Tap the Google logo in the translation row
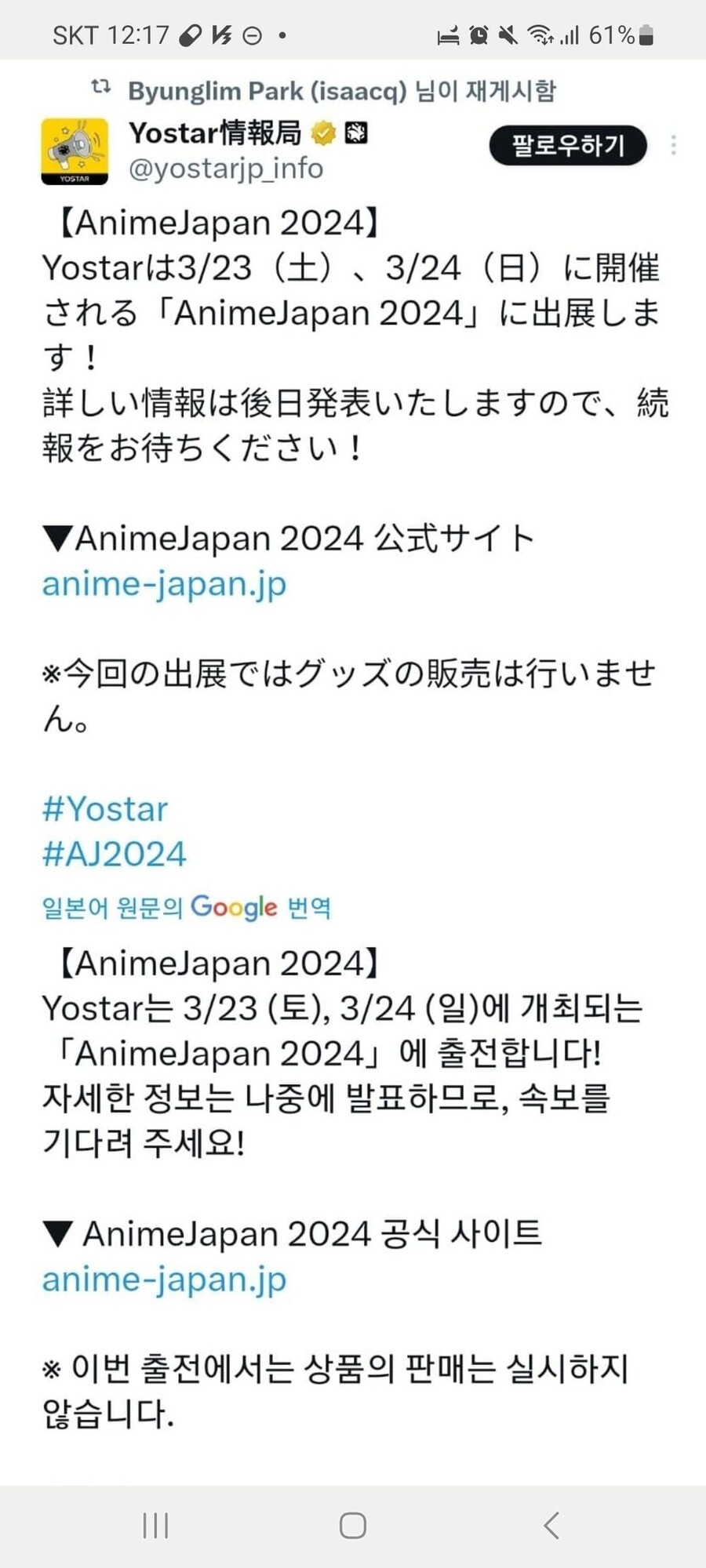The height and width of the screenshot is (1568, 706). pyautogui.click(x=235, y=908)
